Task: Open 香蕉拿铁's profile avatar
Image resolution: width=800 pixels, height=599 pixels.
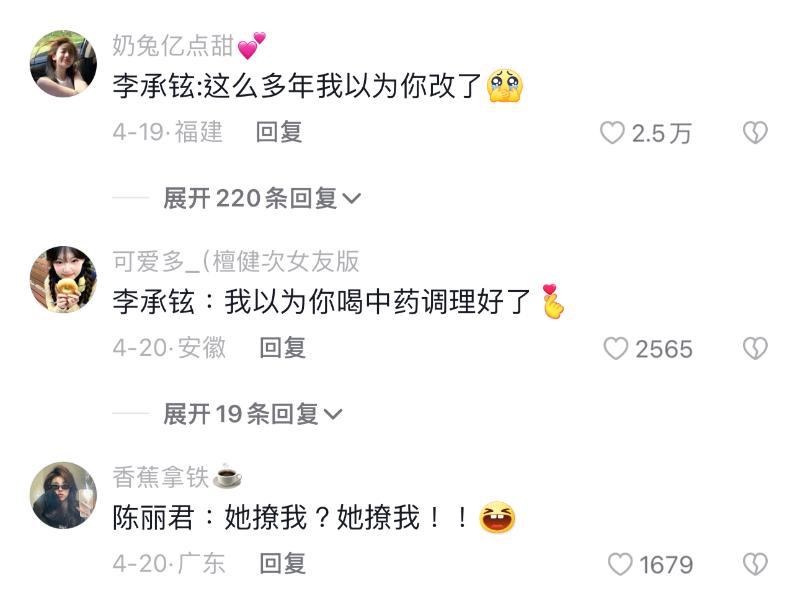Action: click(x=64, y=495)
